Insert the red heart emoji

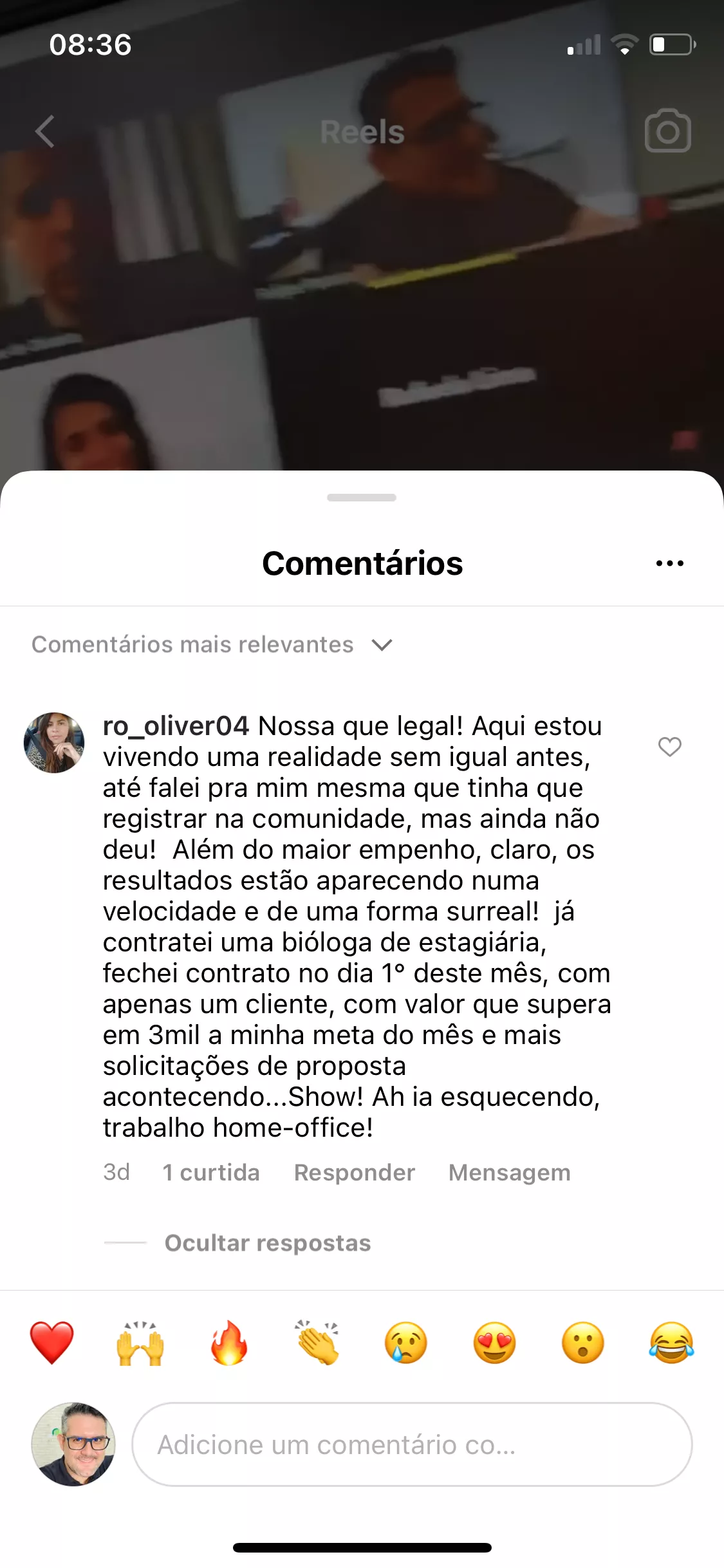(52, 1343)
